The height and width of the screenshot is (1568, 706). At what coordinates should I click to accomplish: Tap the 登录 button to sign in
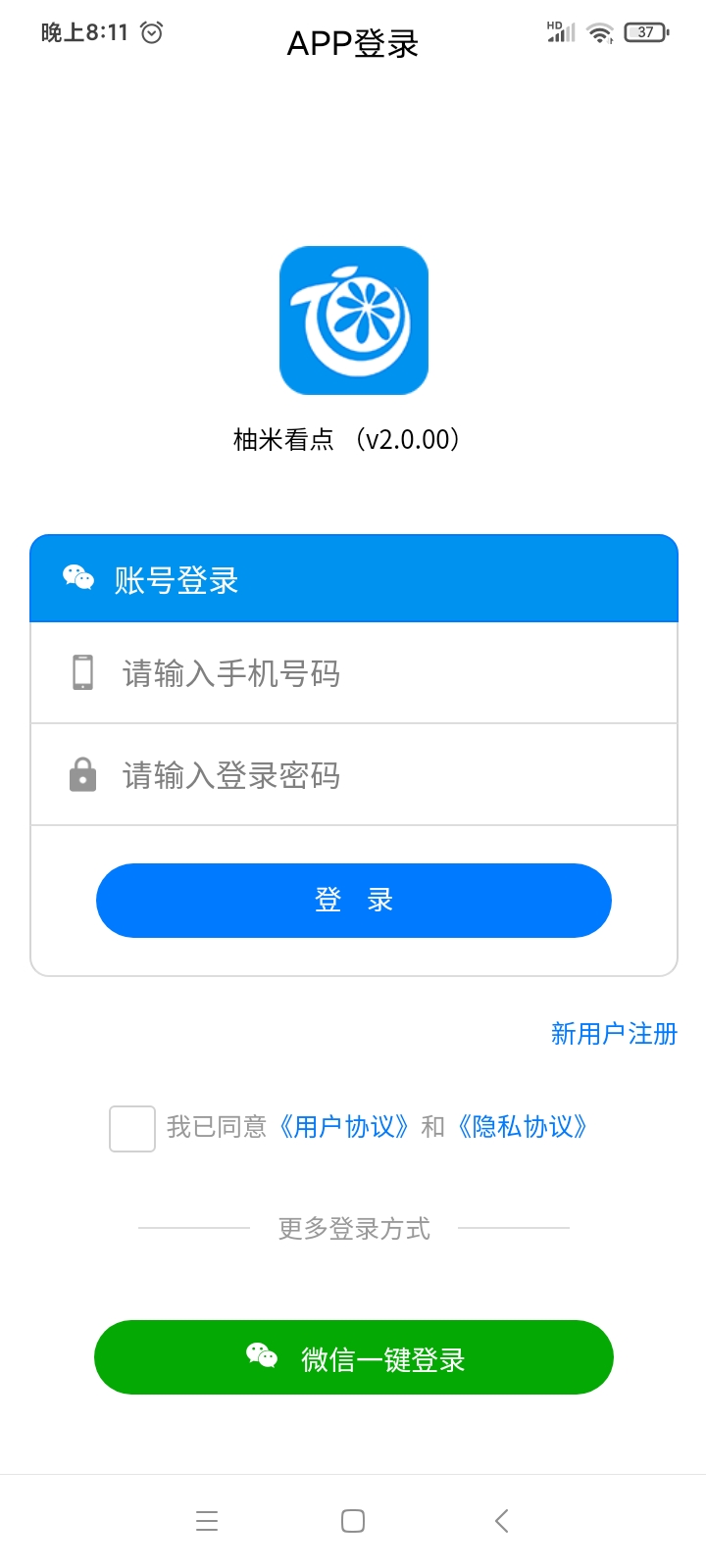pos(353,900)
